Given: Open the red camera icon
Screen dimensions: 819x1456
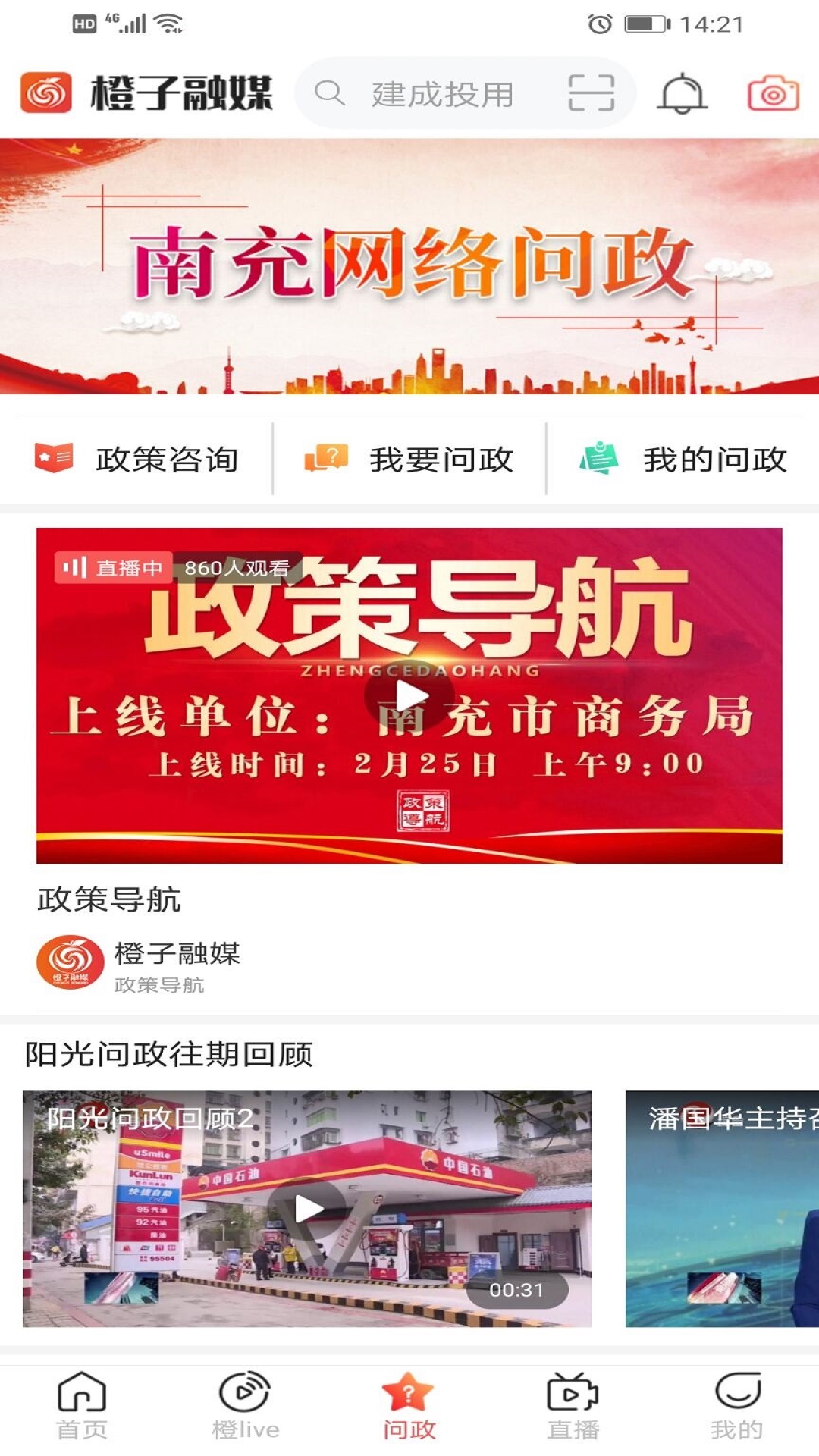Looking at the screenshot, I should tap(773, 94).
